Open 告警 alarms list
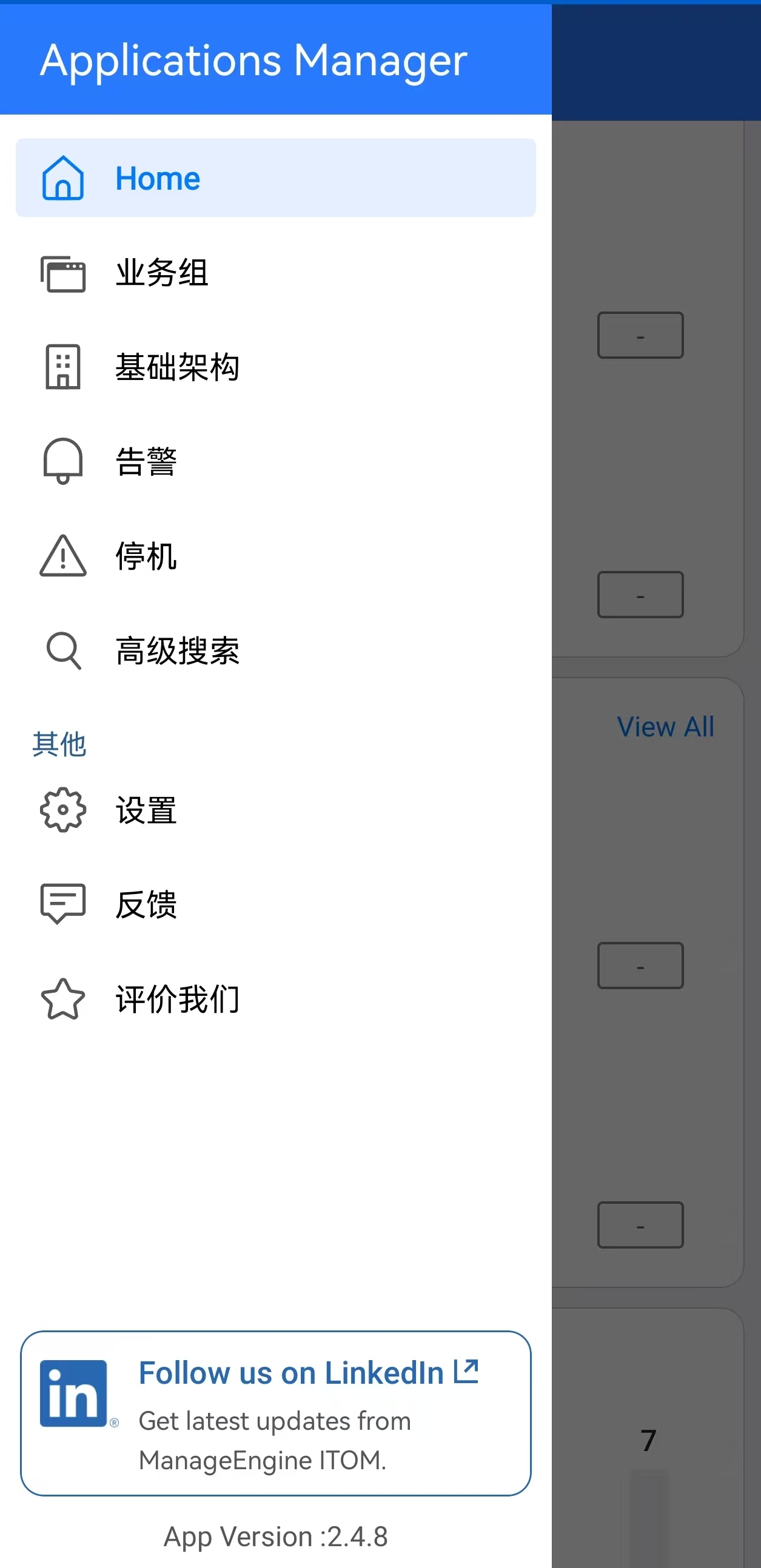Image resolution: width=761 pixels, height=1568 pixels. click(146, 461)
